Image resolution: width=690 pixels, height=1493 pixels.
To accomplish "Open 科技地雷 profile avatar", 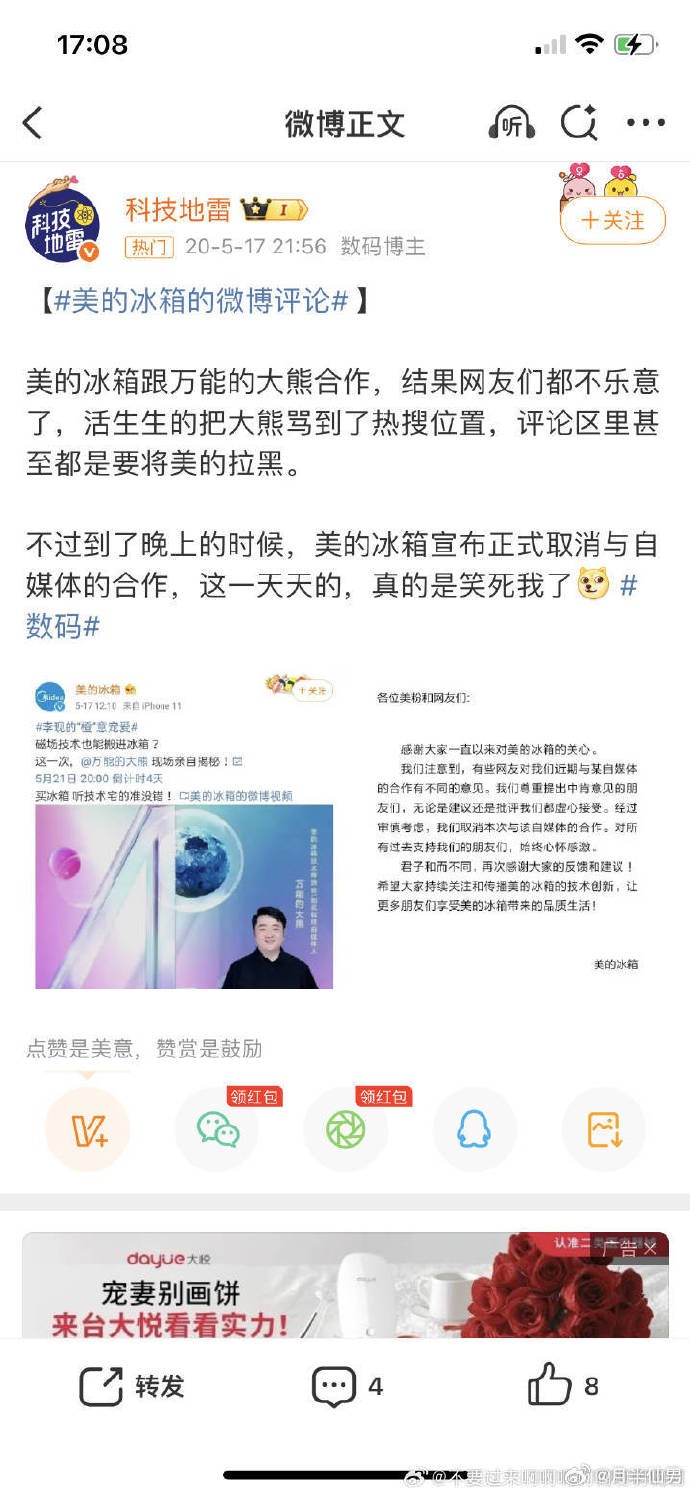I will (x=62, y=221).
